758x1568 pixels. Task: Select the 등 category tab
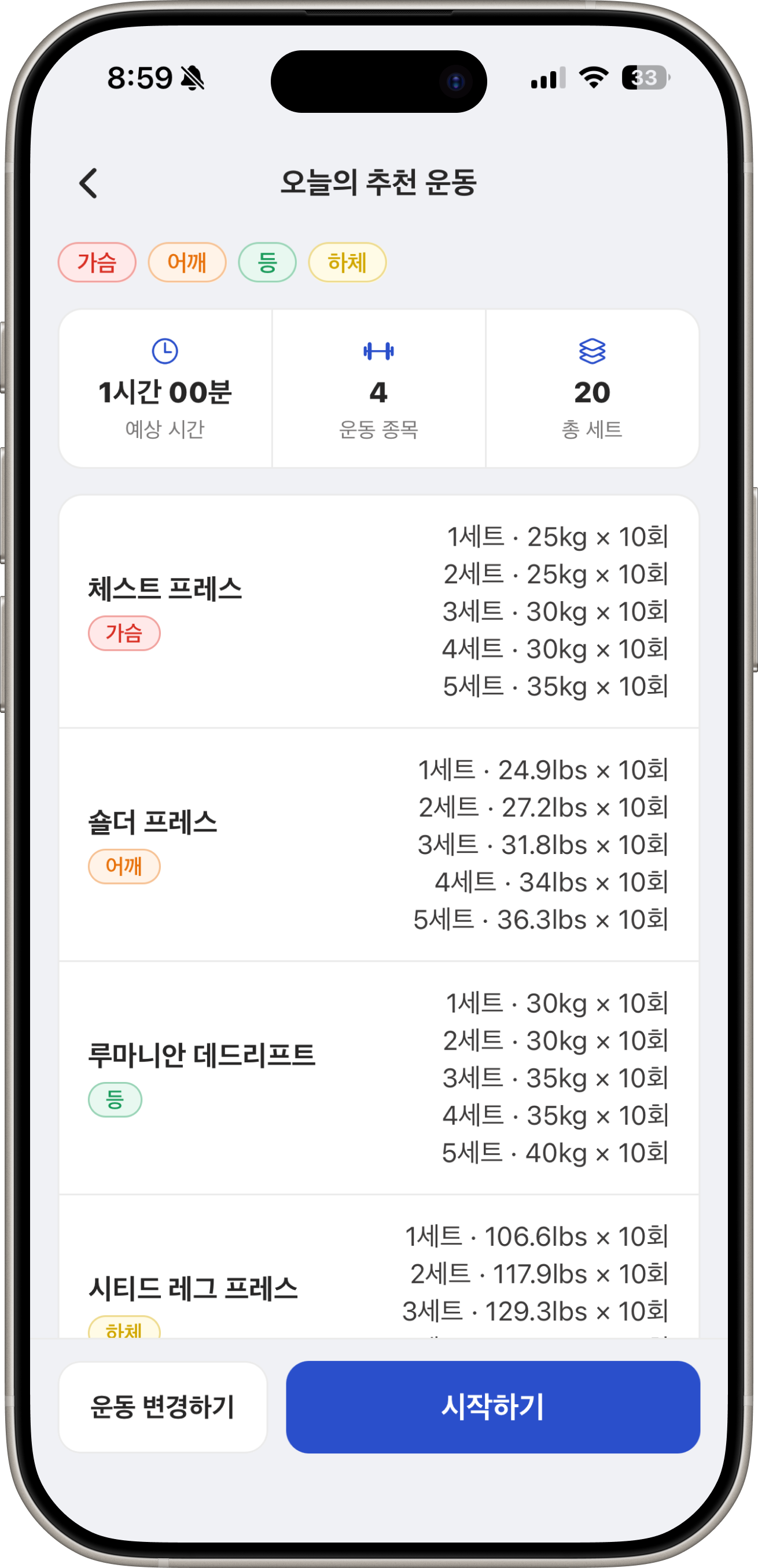pos(267,262)
